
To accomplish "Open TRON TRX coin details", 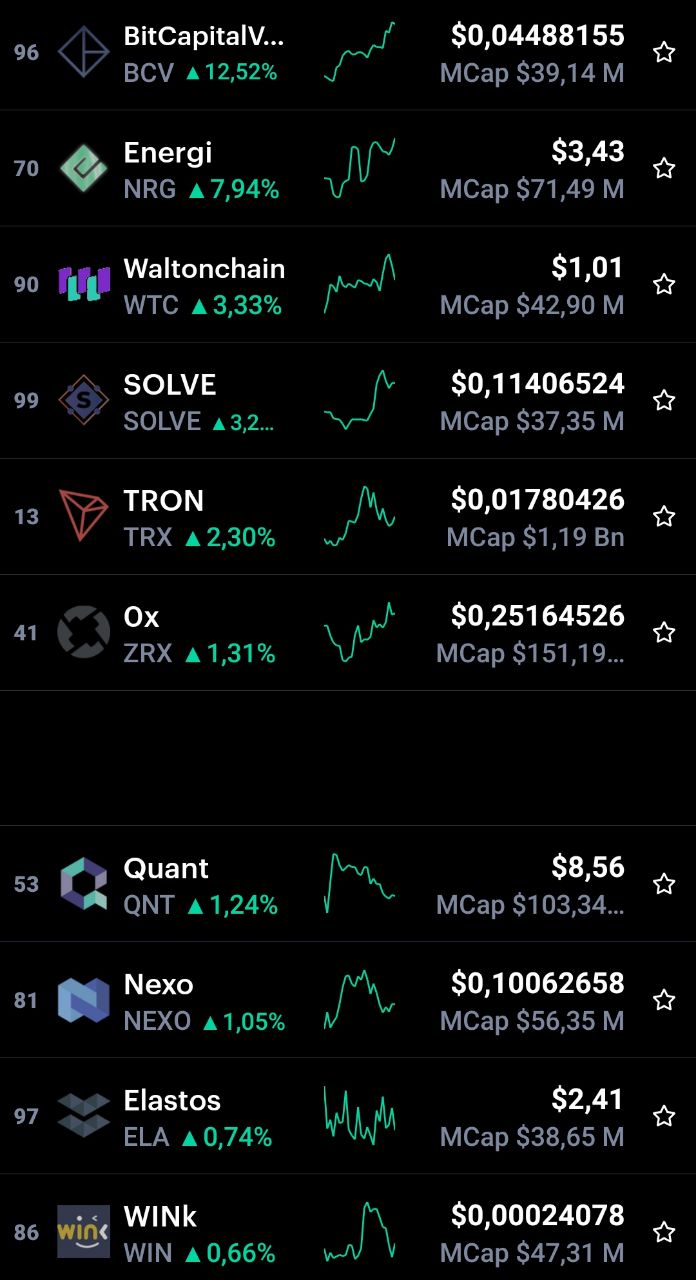I will (x=348, y=516).
